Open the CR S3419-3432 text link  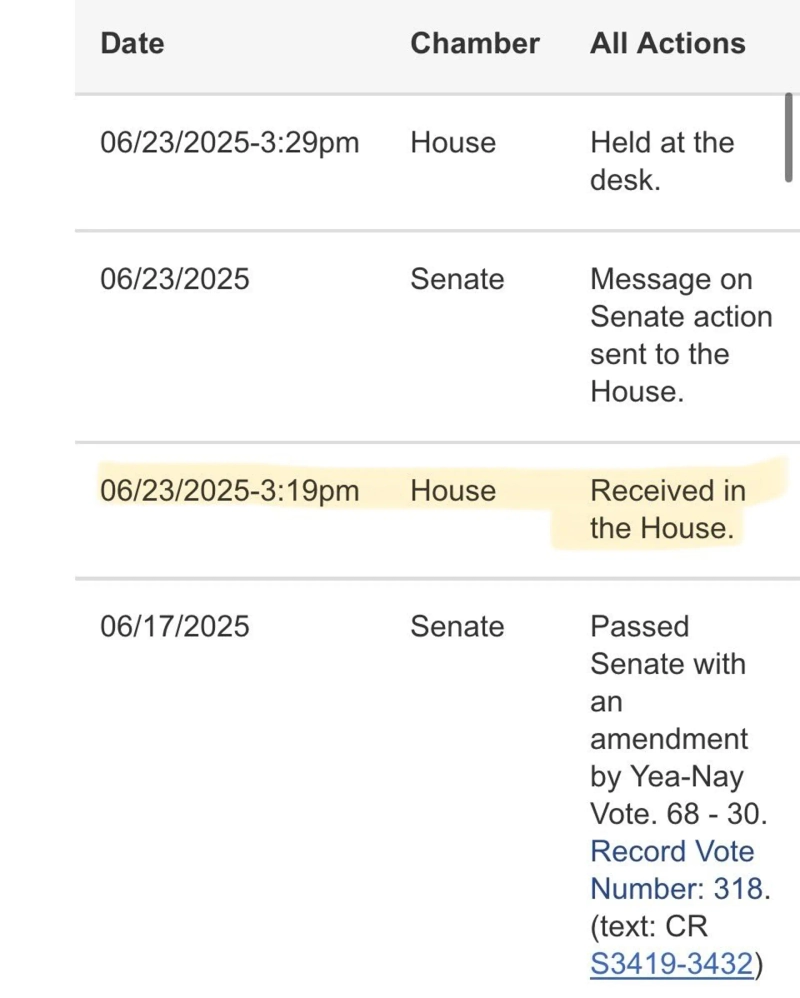coord(670,963)
